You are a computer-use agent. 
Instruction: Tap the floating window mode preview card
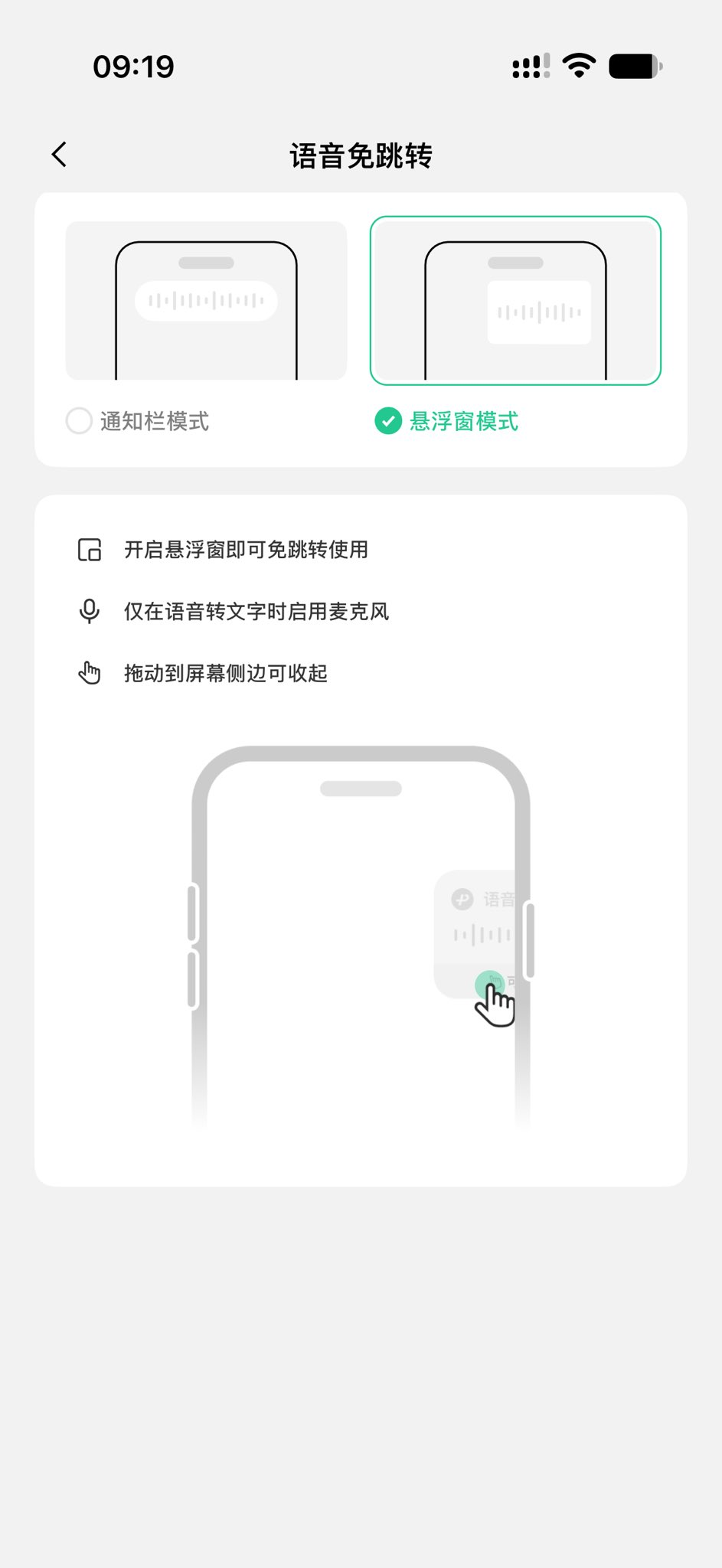point(515,301)
